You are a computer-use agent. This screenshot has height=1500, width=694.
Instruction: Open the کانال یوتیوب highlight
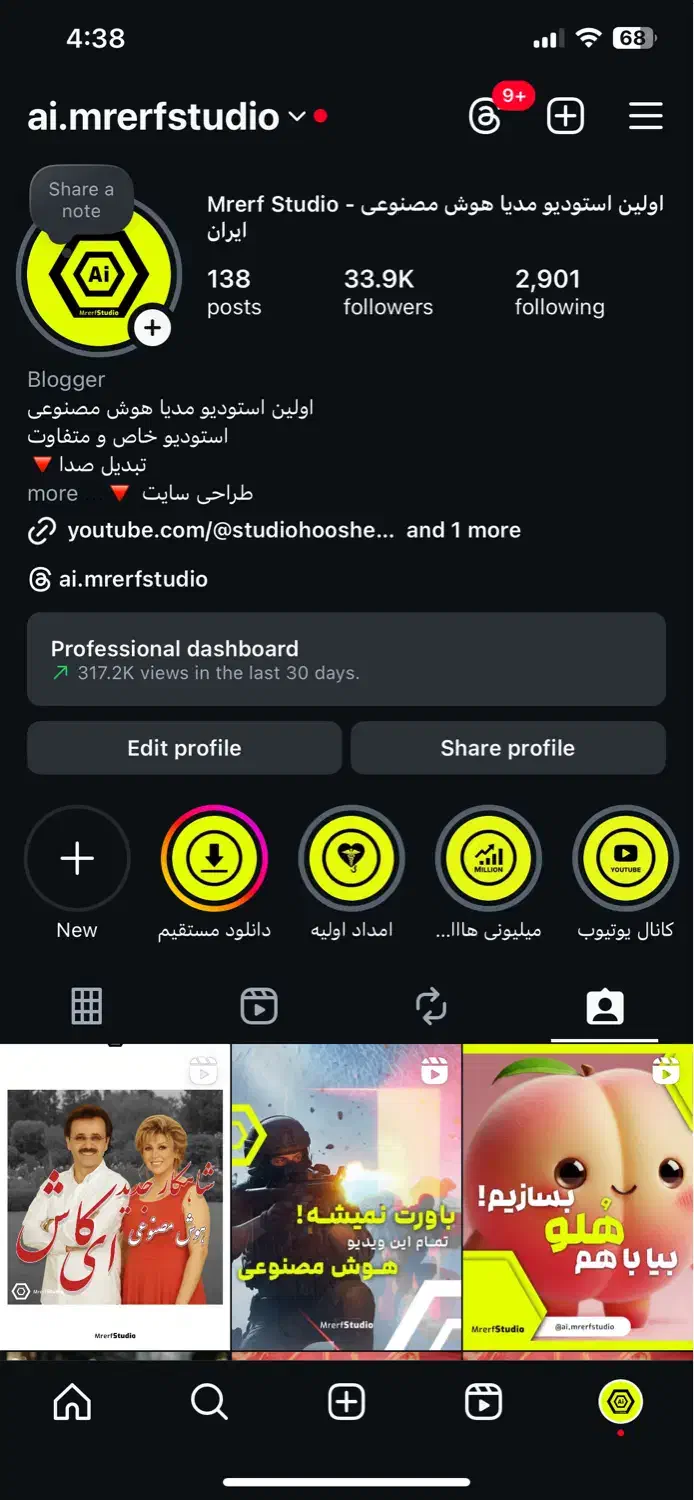tap(625, 859)
